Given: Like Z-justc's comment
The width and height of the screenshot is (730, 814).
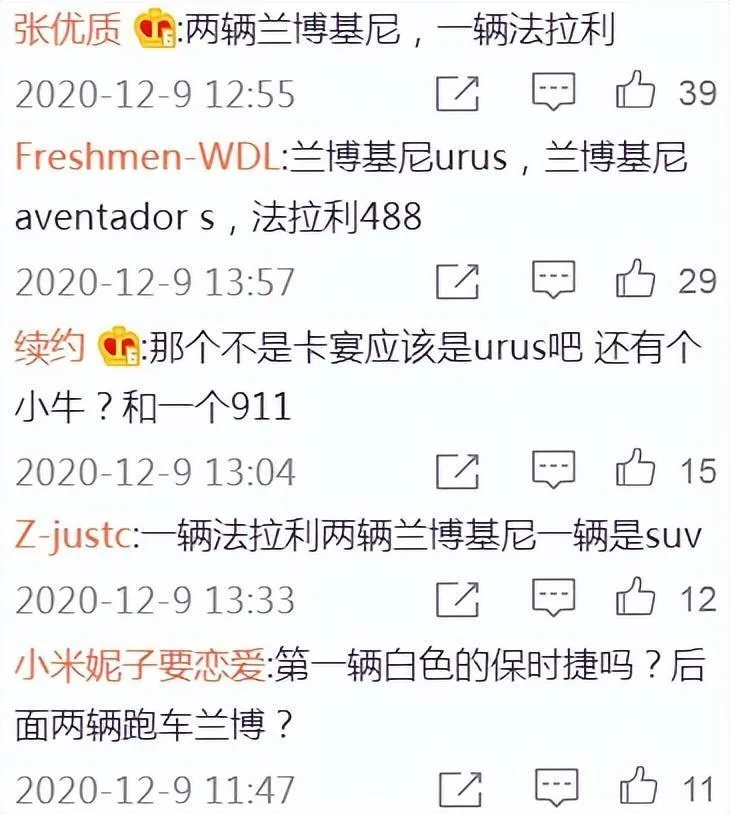Looking at the screenshot, I should [636, 598].
